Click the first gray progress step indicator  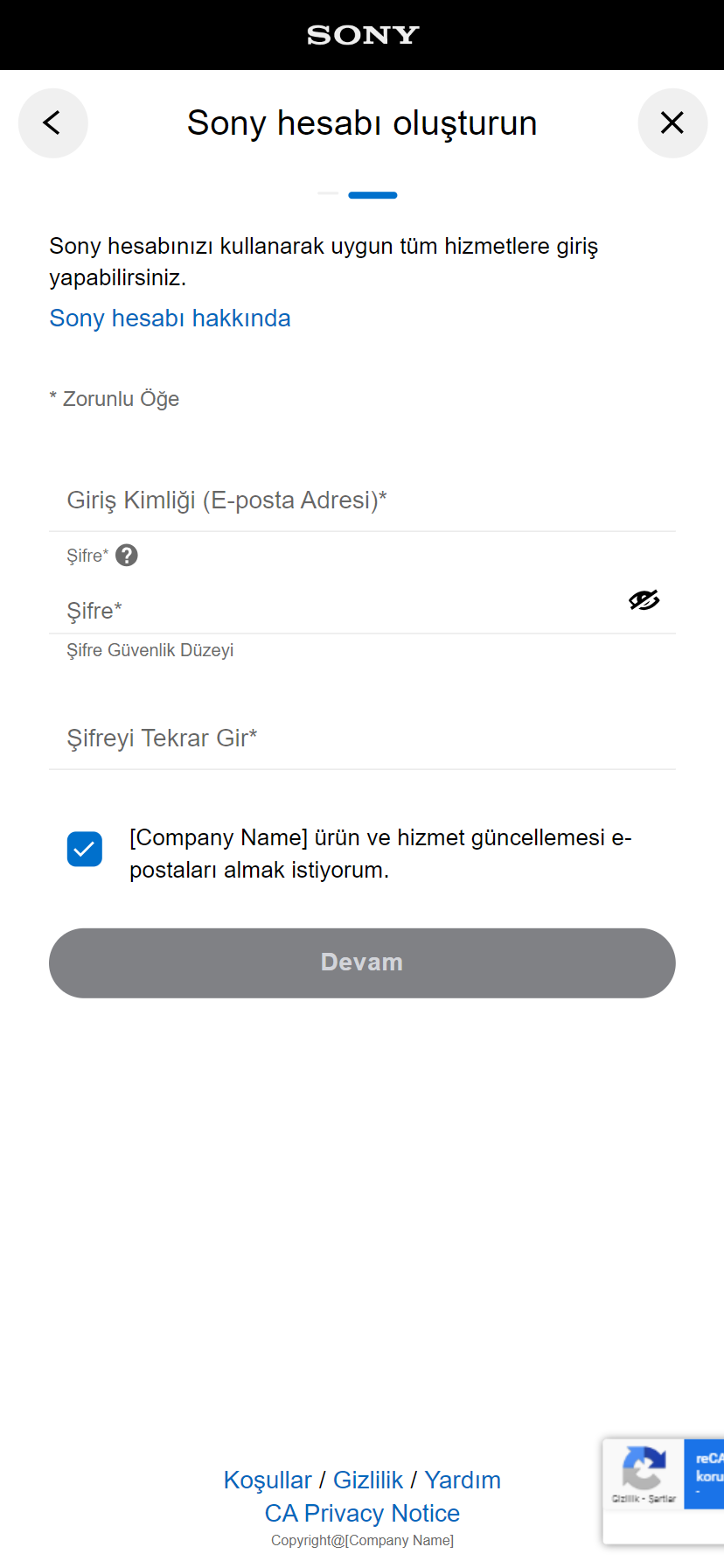tap(327, 195)
